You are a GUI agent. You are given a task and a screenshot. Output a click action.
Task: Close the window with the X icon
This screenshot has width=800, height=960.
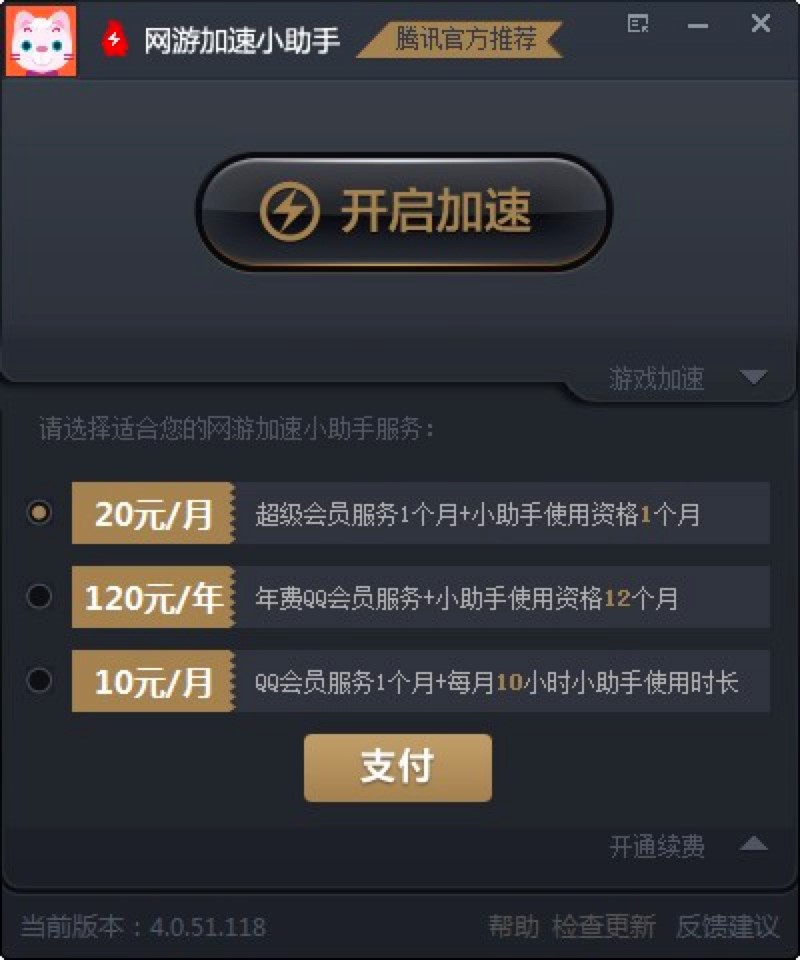click(761, 24)
